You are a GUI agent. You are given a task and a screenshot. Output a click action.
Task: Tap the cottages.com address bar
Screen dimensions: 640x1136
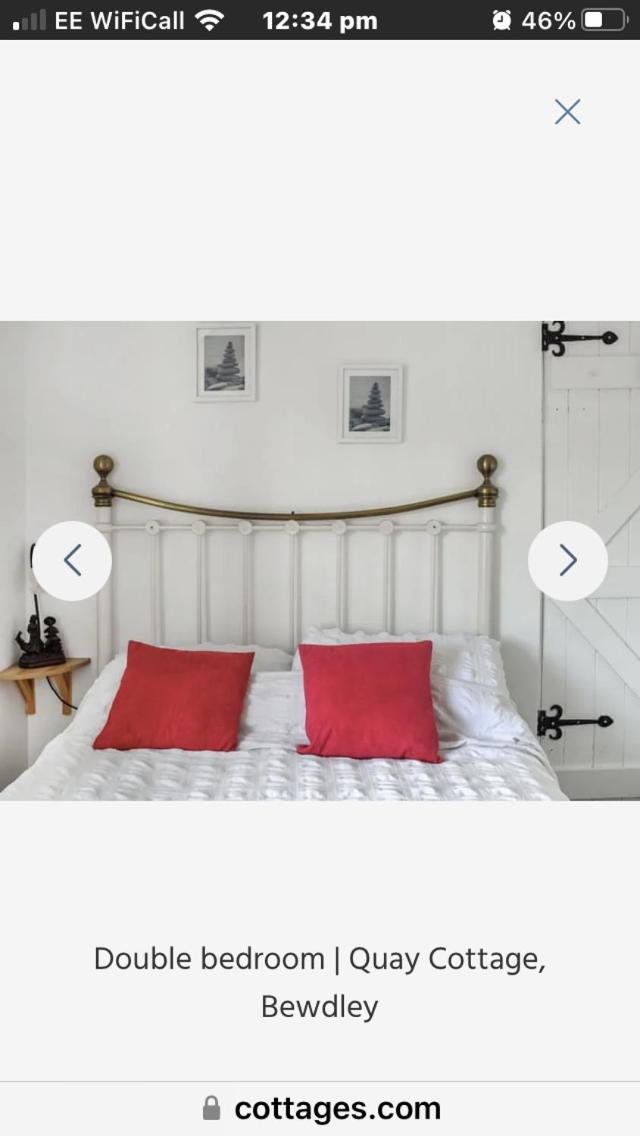point(321,1108)
